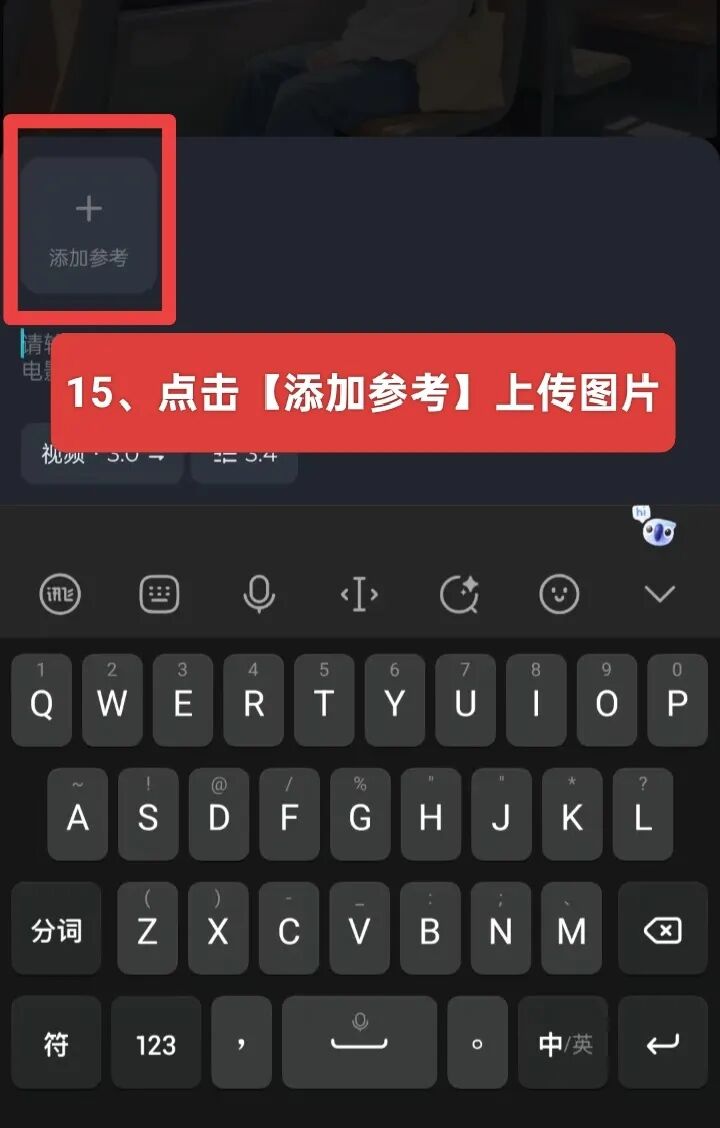The image size is (720, 1128).
Task: Tap the 添加参考 add reference button
Action: point(89,225)
